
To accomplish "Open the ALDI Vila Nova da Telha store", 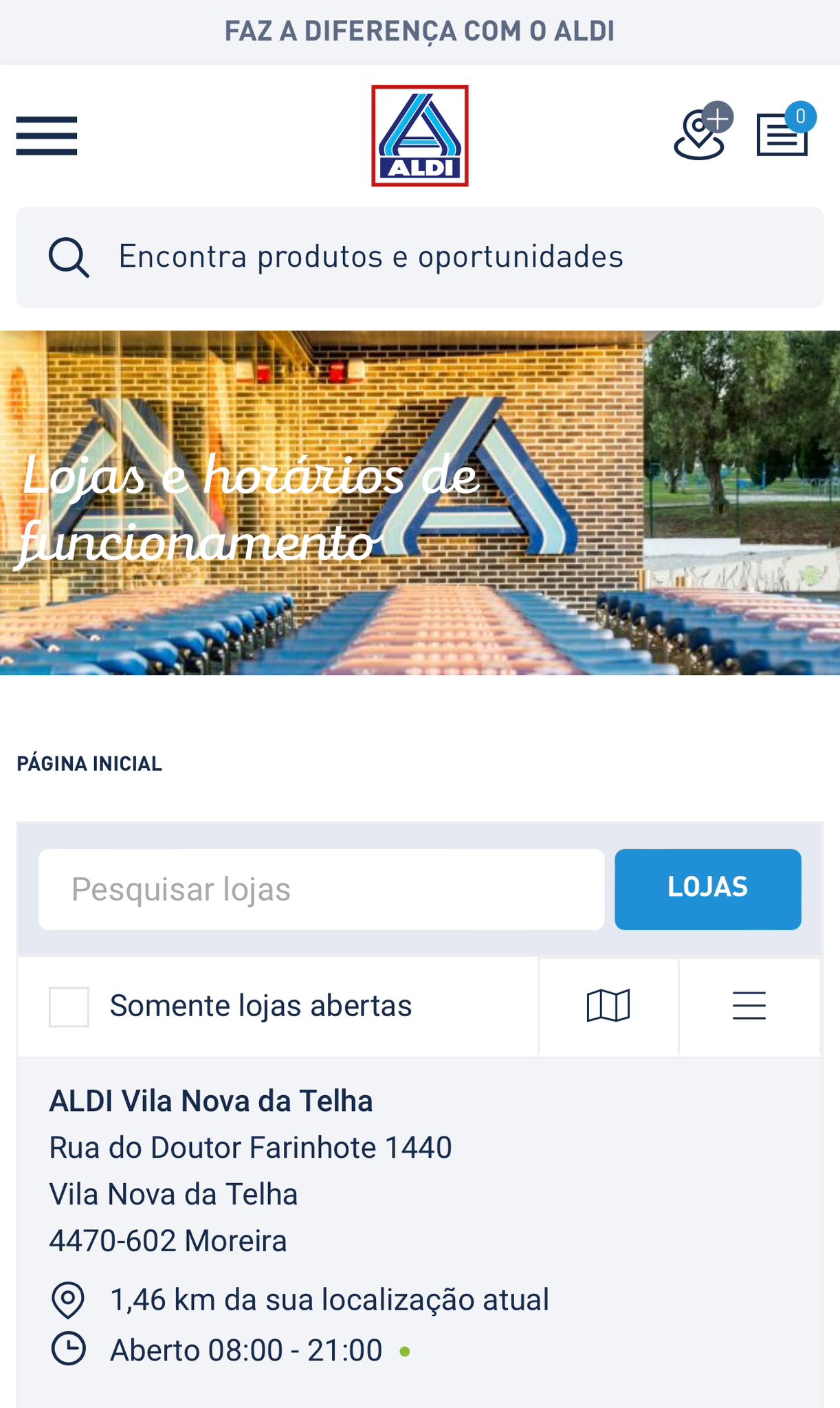I will [x=211, y=1101].
